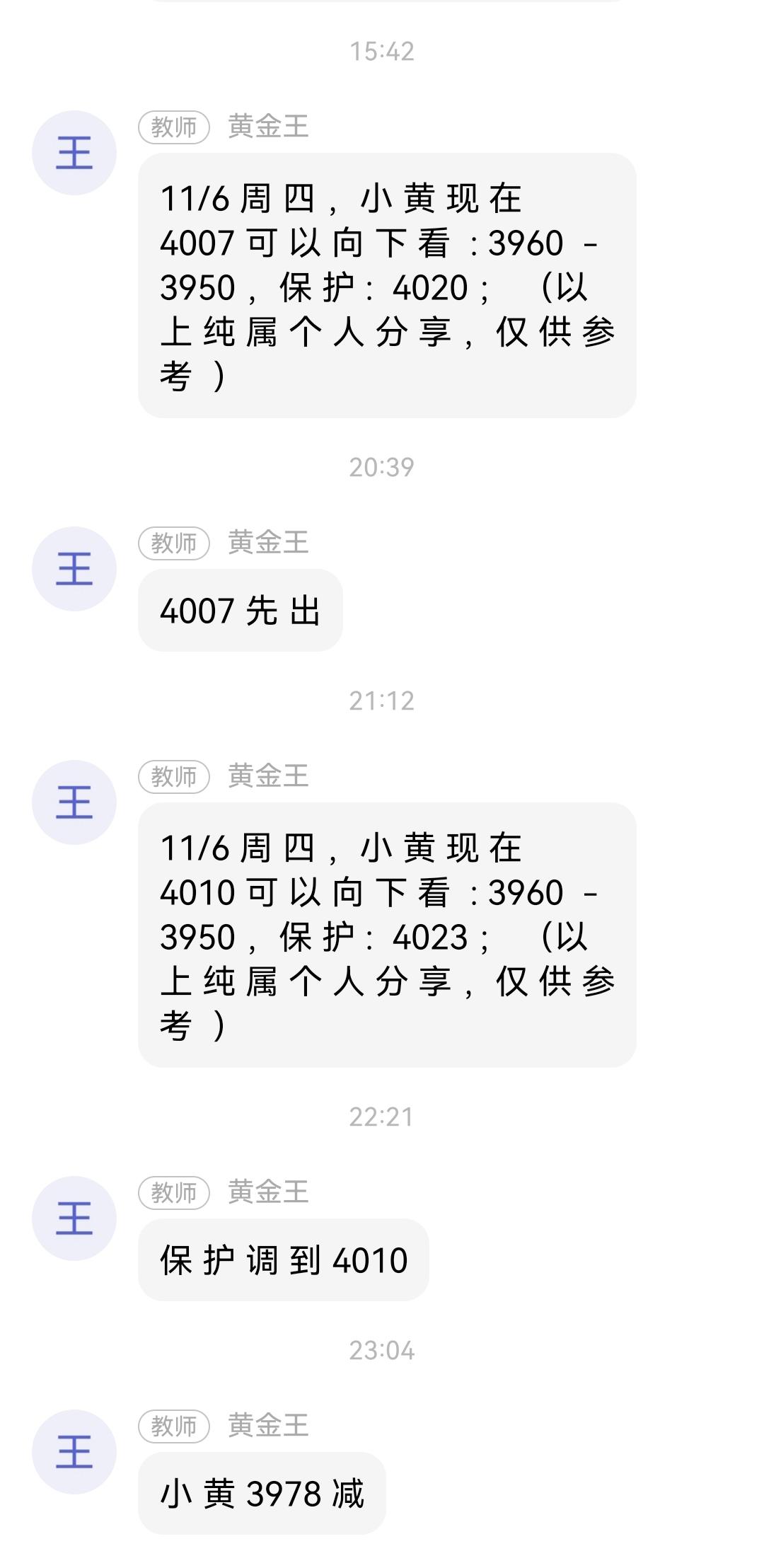
Task: Open sender avatar by the 21:12 message
Action: pyautogui.click(x=74, y=802)
